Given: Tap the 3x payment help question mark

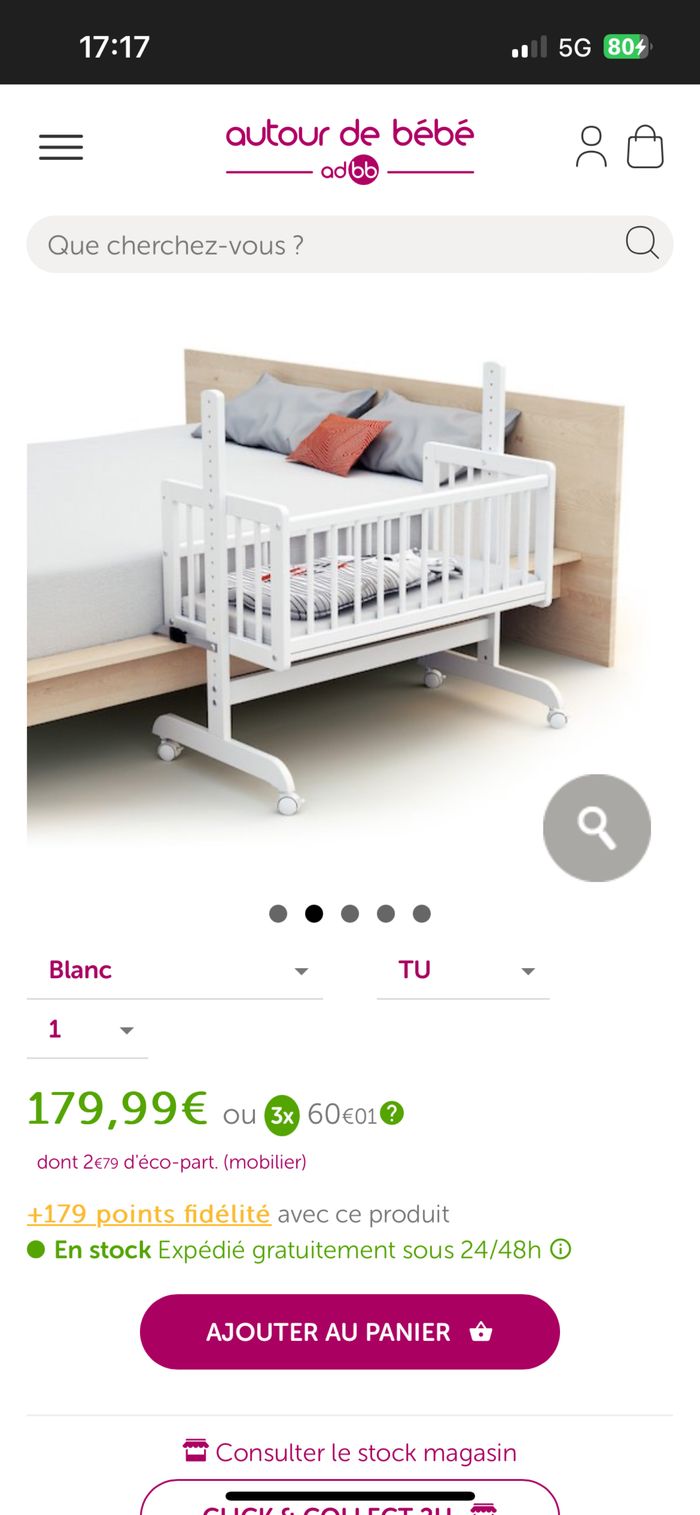Looking at the screenshot, I should click(392, 1113).
